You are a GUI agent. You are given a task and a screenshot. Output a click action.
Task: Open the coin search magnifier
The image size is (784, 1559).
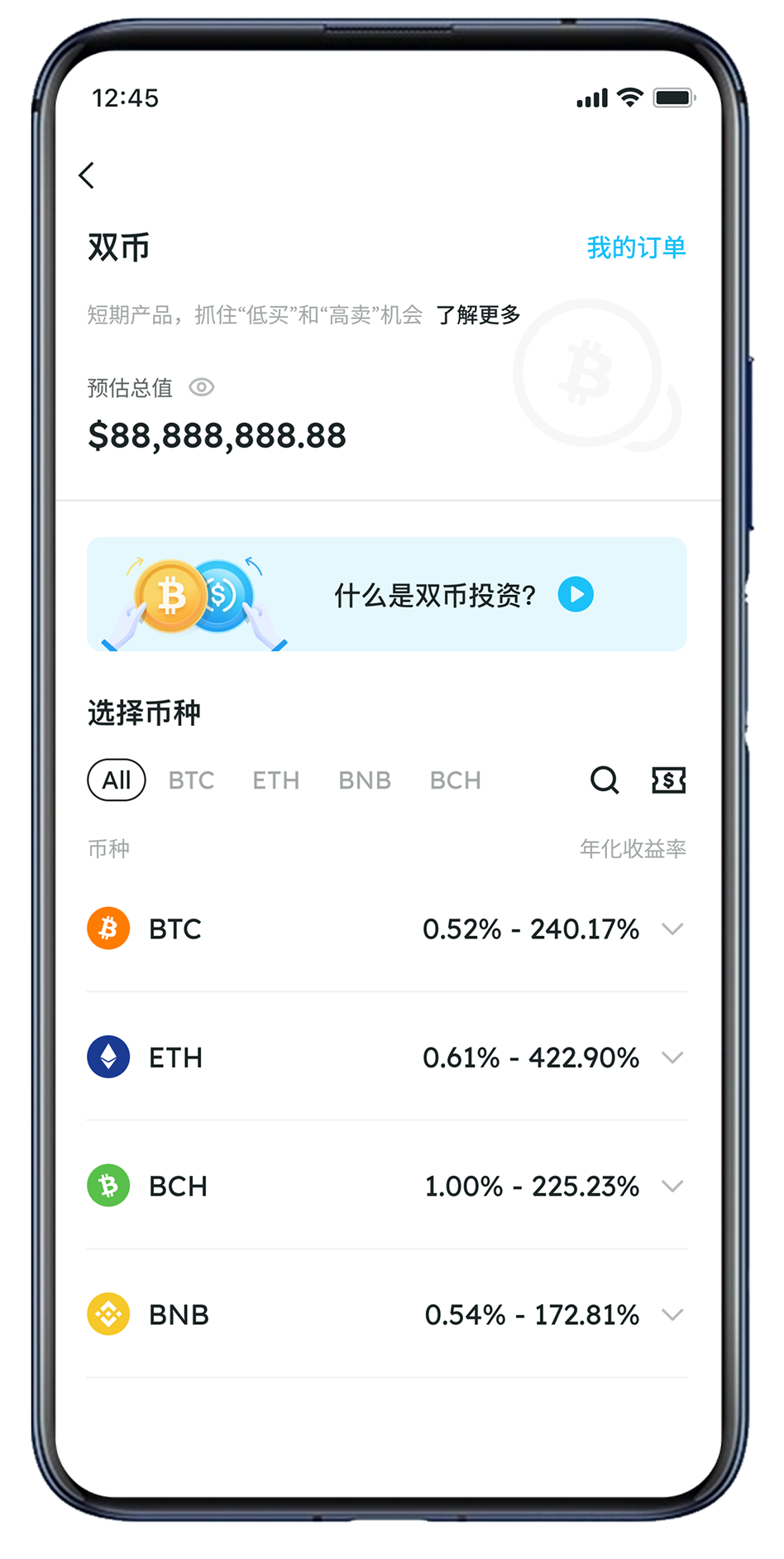[605, 779]
